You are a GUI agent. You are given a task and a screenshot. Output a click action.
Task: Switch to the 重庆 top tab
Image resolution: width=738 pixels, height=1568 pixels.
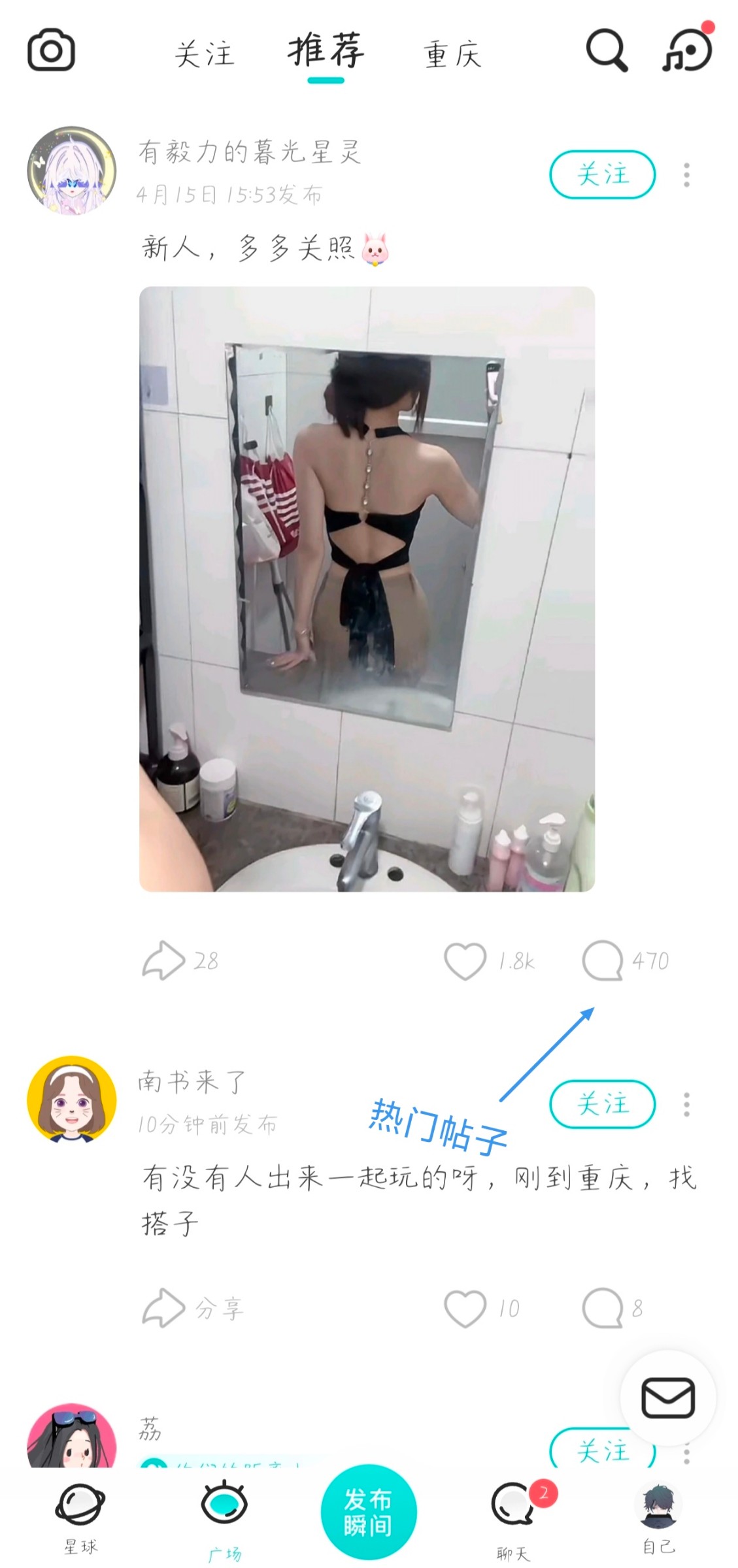(452, 54)
